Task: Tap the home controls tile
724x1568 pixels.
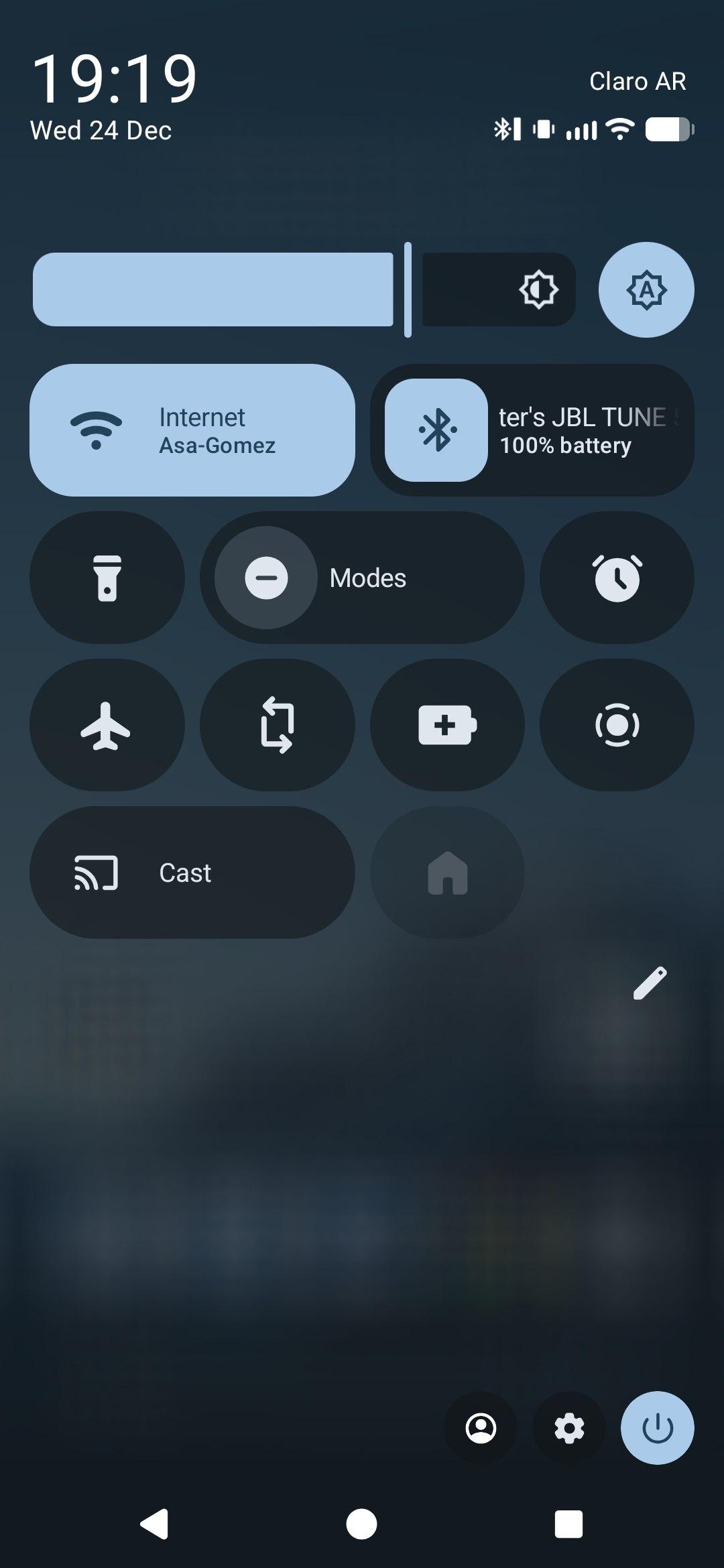Action: coord(447,872)
